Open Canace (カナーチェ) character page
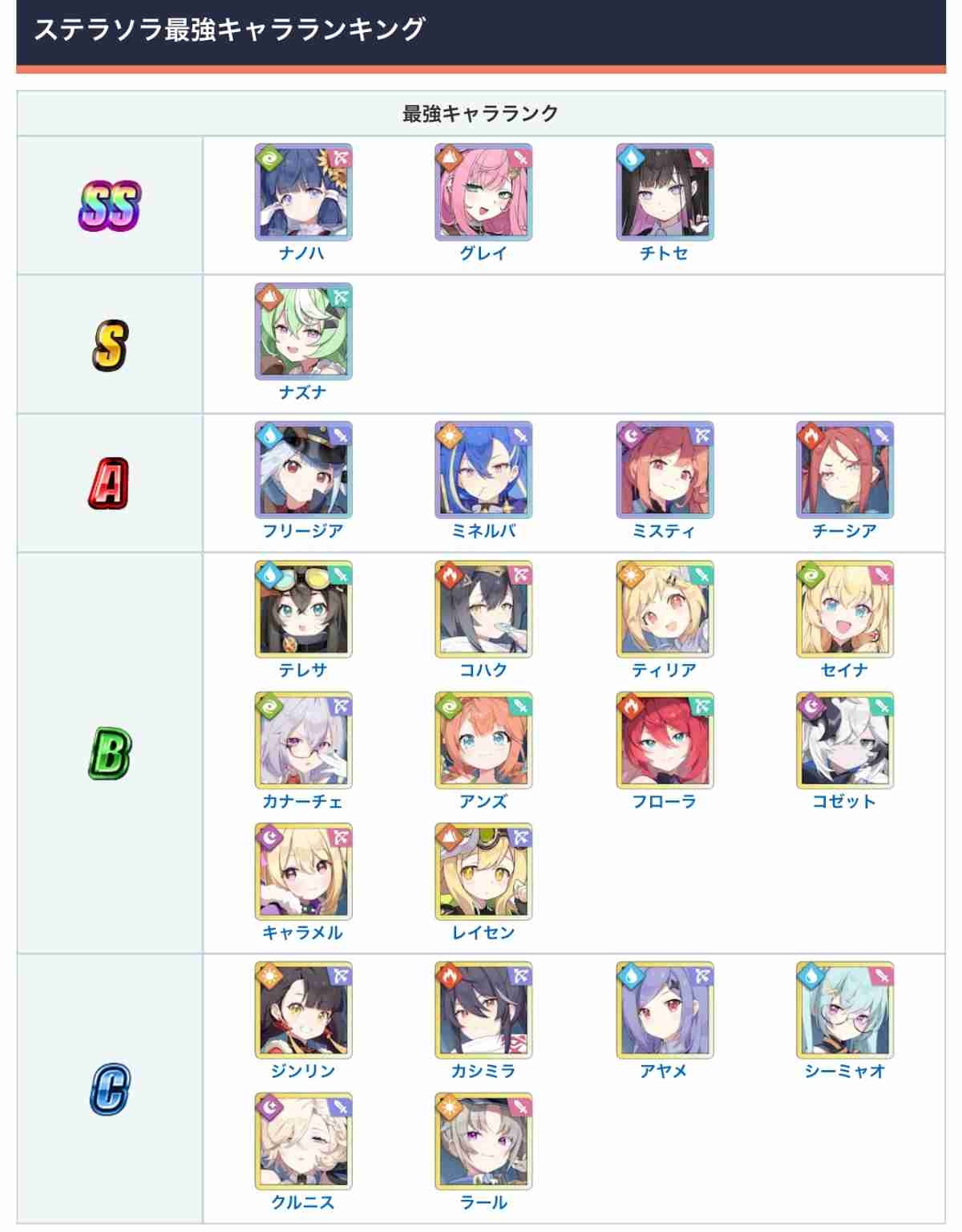The height and width of the screenshot is (1232, 962). (x=303, y=740)
